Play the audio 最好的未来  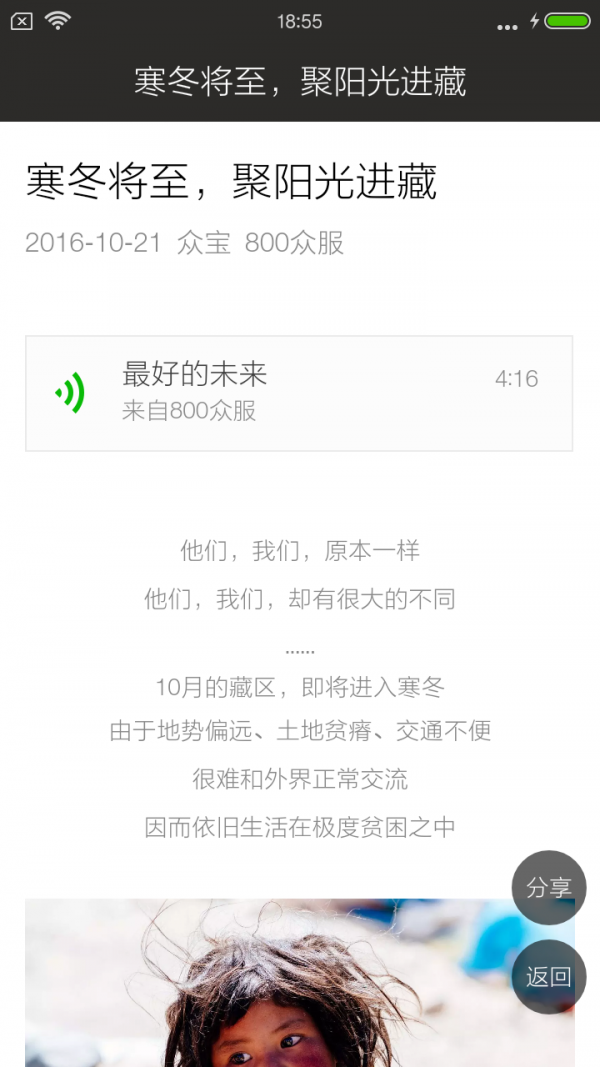tap(70, 393)
